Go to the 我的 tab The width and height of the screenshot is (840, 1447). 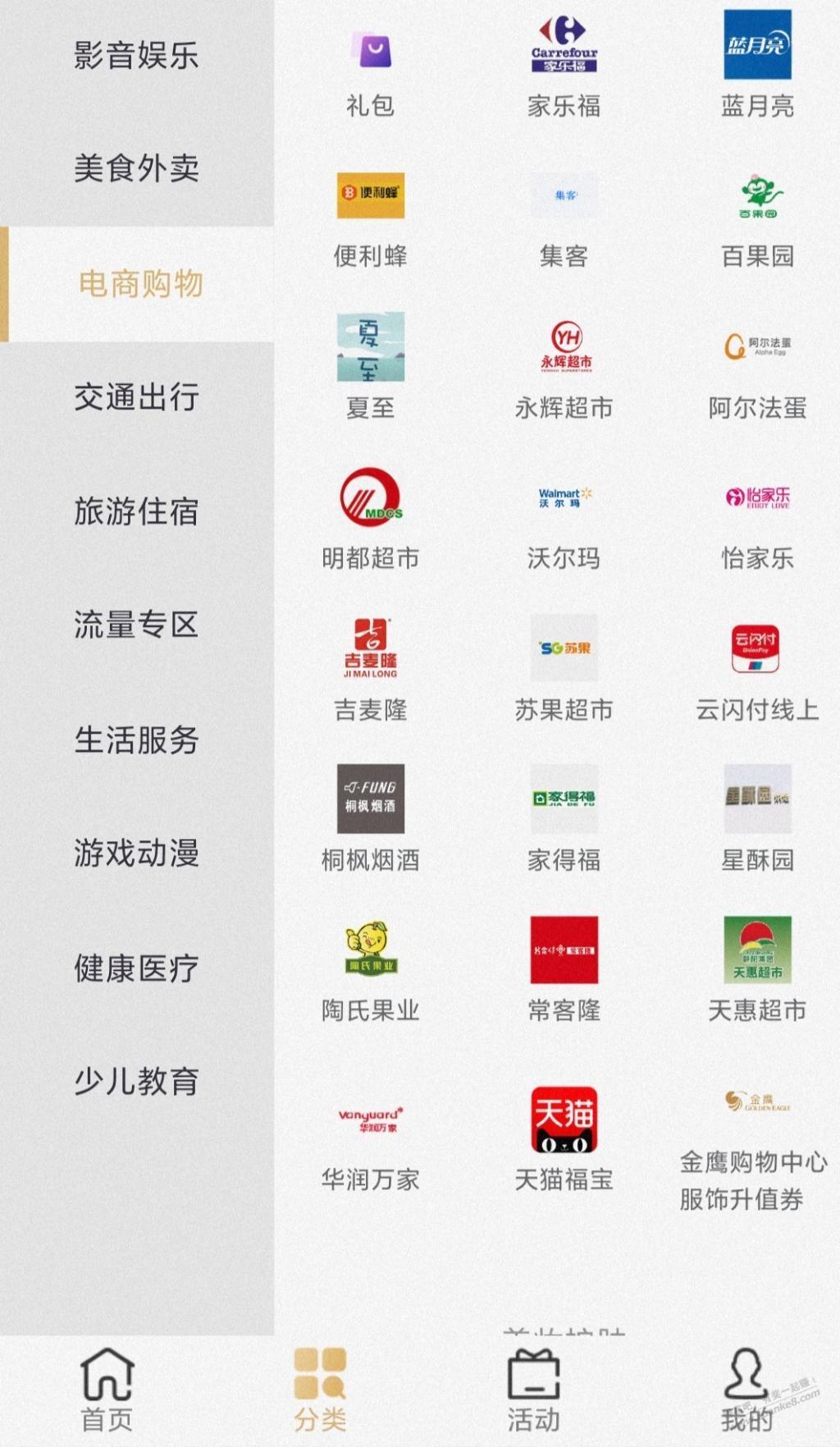coord(746,1390)
